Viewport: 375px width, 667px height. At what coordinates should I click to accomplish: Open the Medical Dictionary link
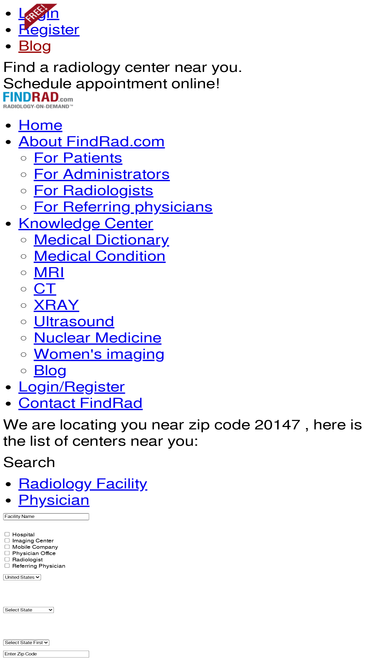pyautogui.click(x=101, y=239)
